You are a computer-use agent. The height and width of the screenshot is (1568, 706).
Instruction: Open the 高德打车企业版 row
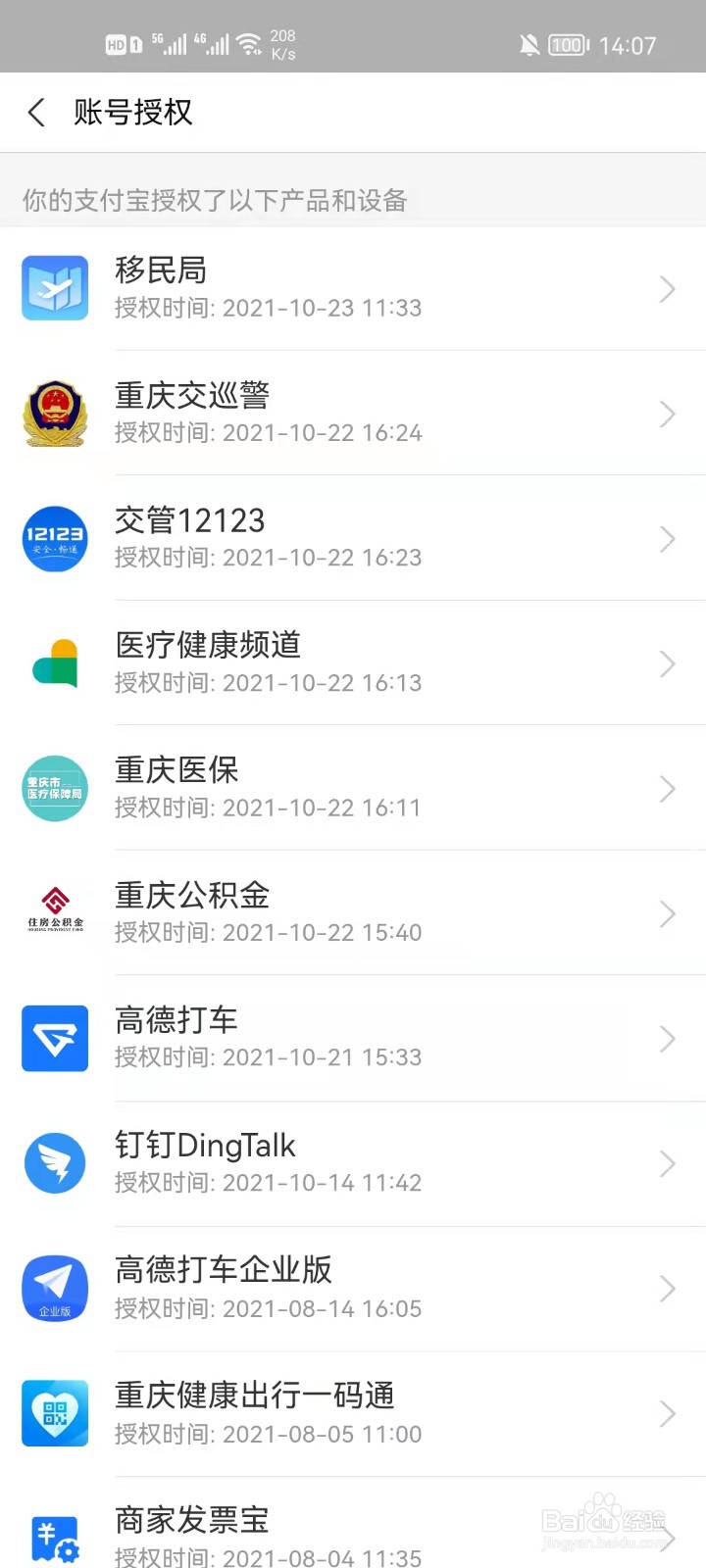pyautogui.click(x=353, y=1288)
